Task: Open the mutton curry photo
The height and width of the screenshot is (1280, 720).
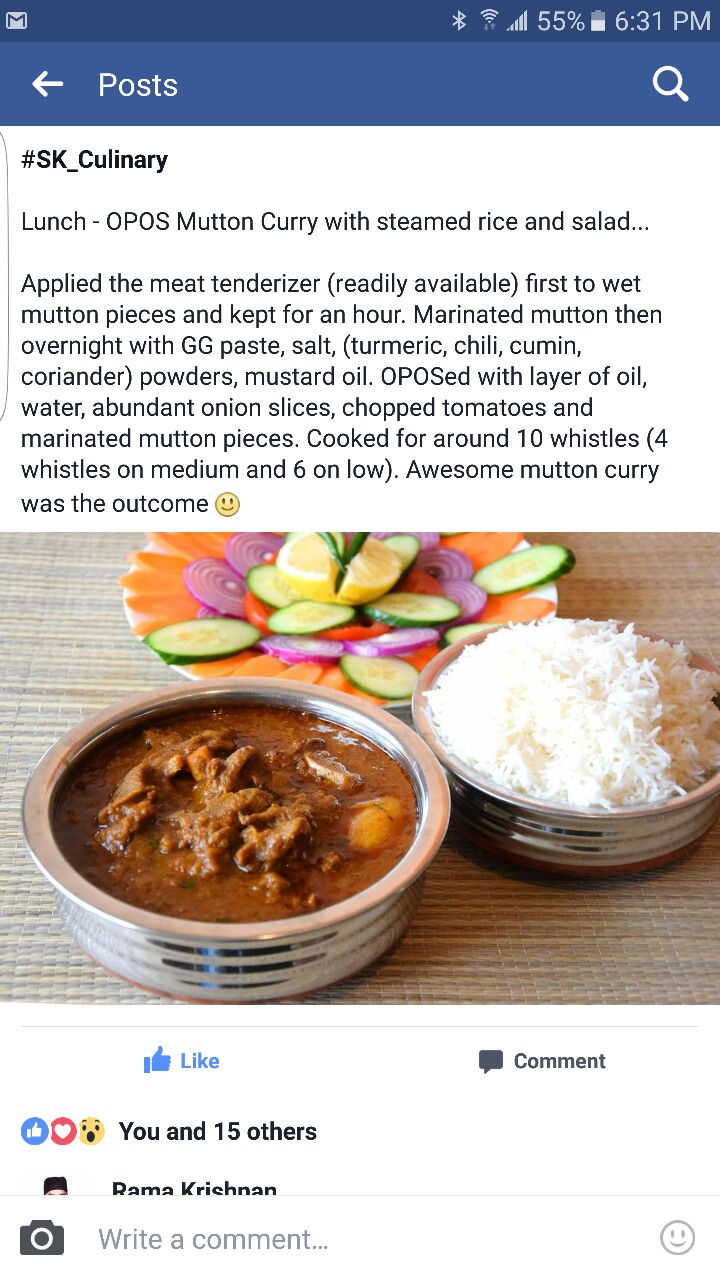Action: 360,767
